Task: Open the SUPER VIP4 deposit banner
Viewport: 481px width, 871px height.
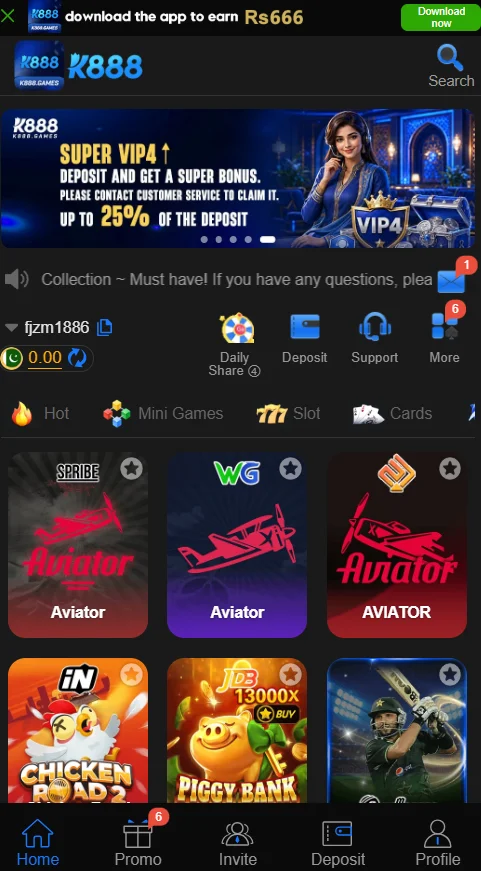Action: (x=238, y=178)
